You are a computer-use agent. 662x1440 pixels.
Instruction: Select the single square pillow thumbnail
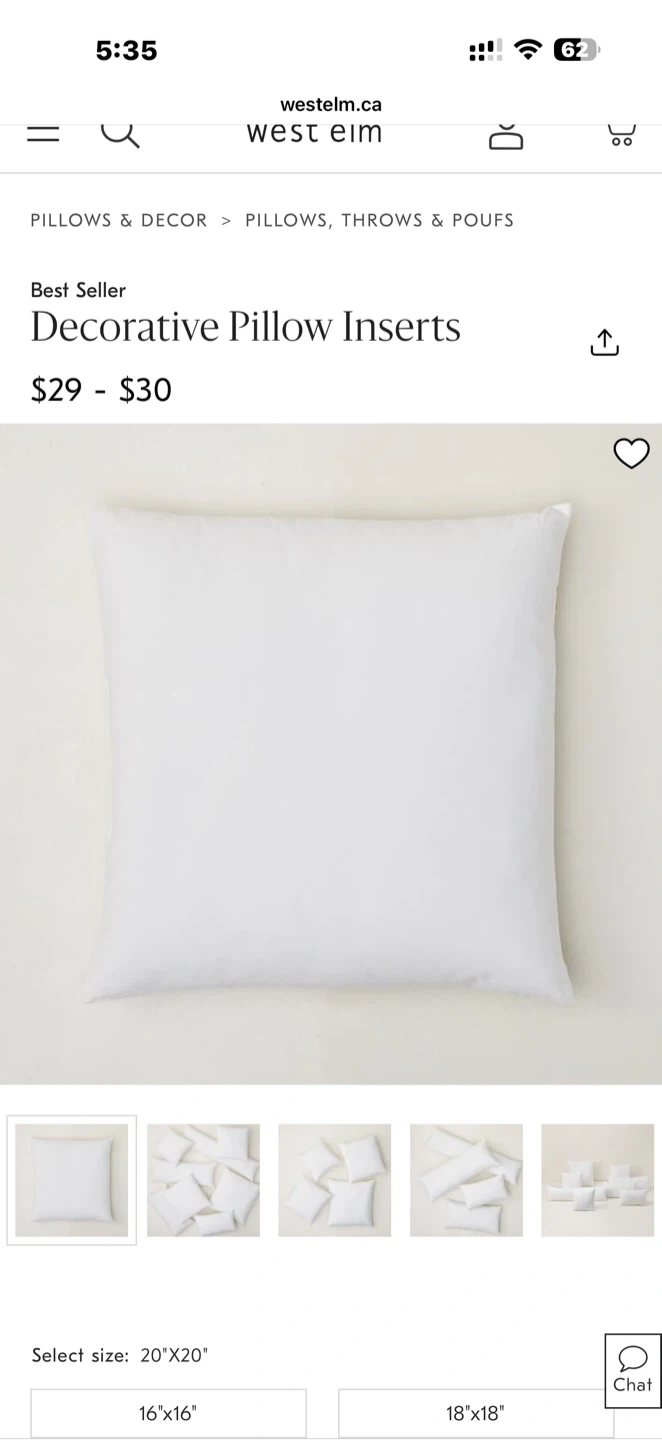(72, 1180)
